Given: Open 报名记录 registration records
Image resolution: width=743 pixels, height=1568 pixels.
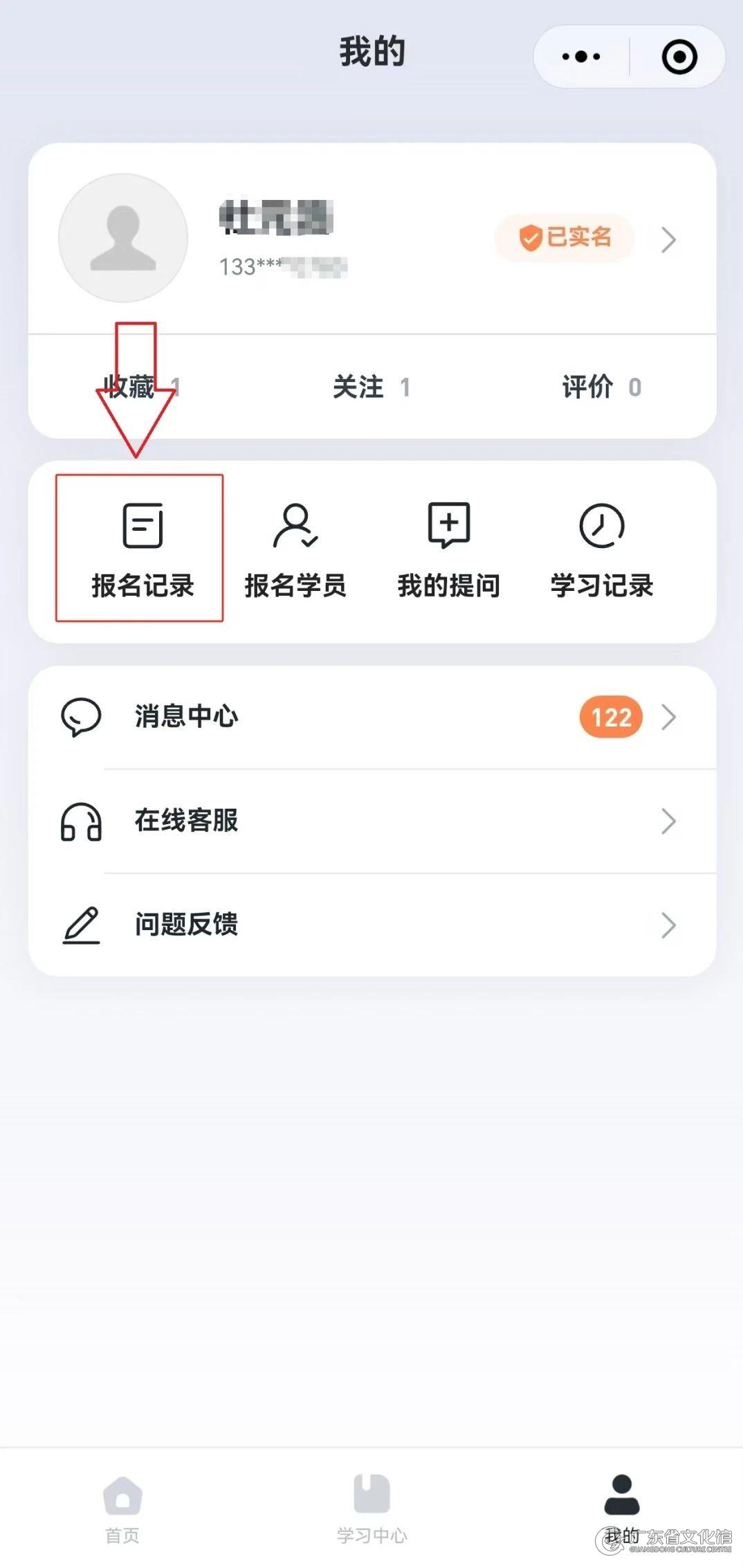Looking at the screenshot, I should pos(143,550).
